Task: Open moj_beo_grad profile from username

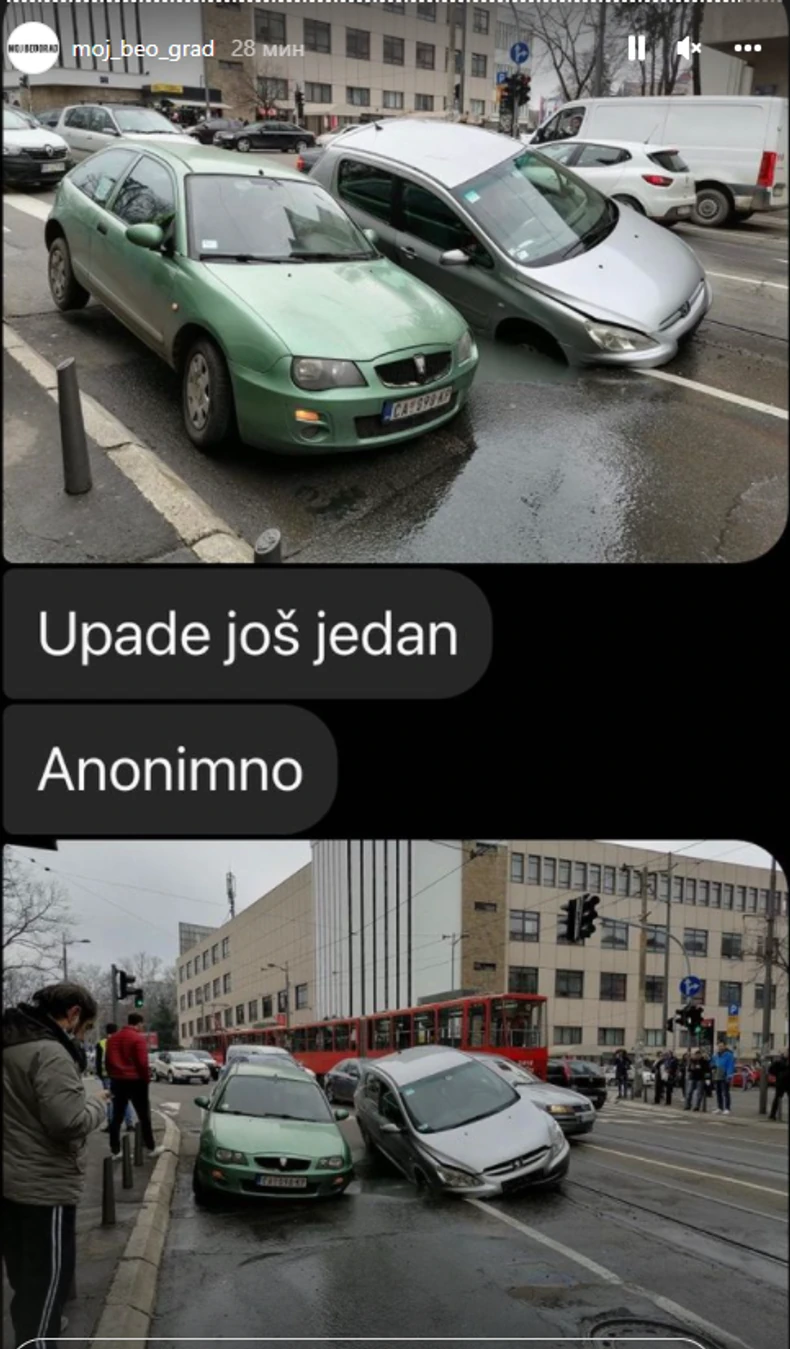Action: click(143, 49)
